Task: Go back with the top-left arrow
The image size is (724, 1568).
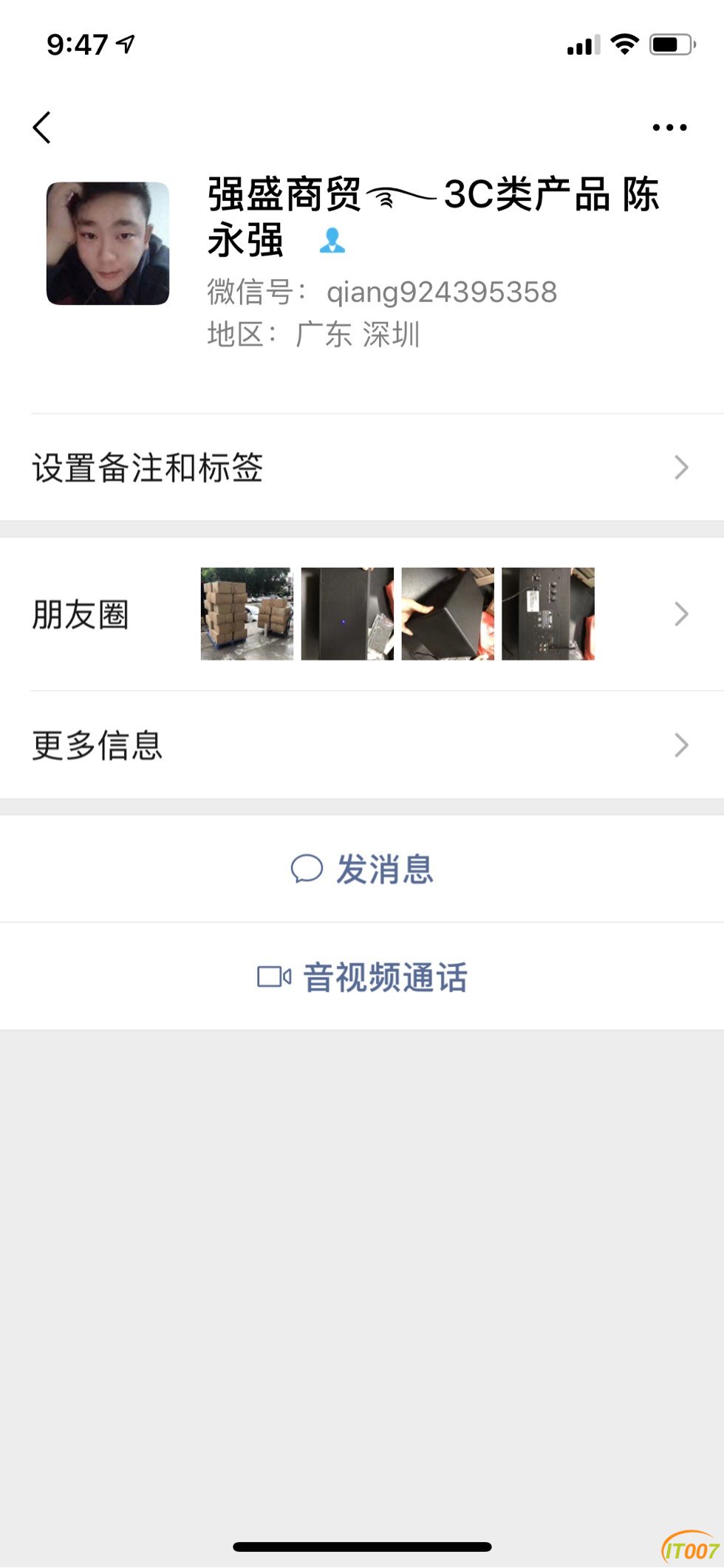Action: click(x=42, y=127)
